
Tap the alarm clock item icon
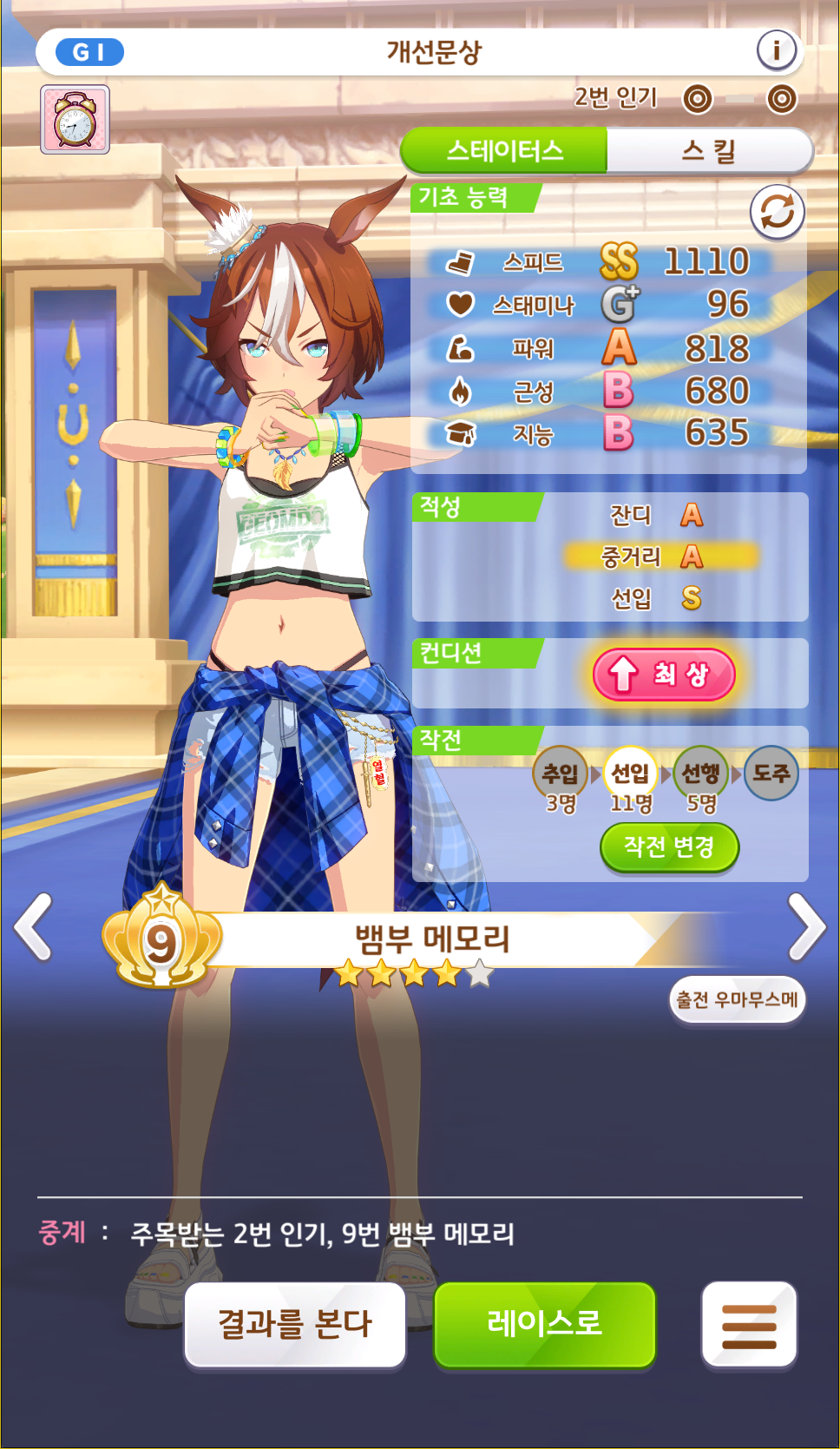coord(75,120)
